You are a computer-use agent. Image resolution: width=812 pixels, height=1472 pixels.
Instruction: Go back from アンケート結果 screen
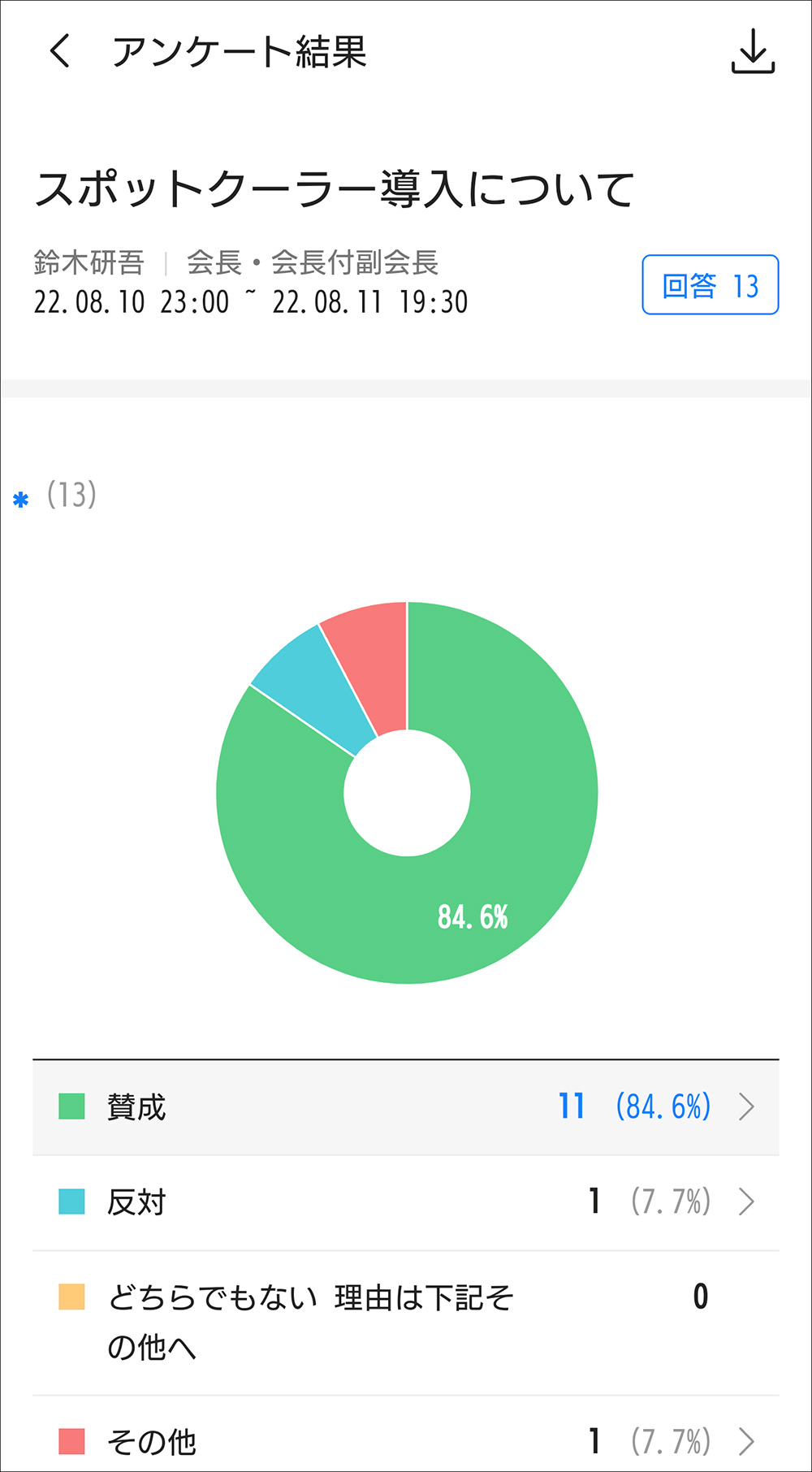(61, 51)
